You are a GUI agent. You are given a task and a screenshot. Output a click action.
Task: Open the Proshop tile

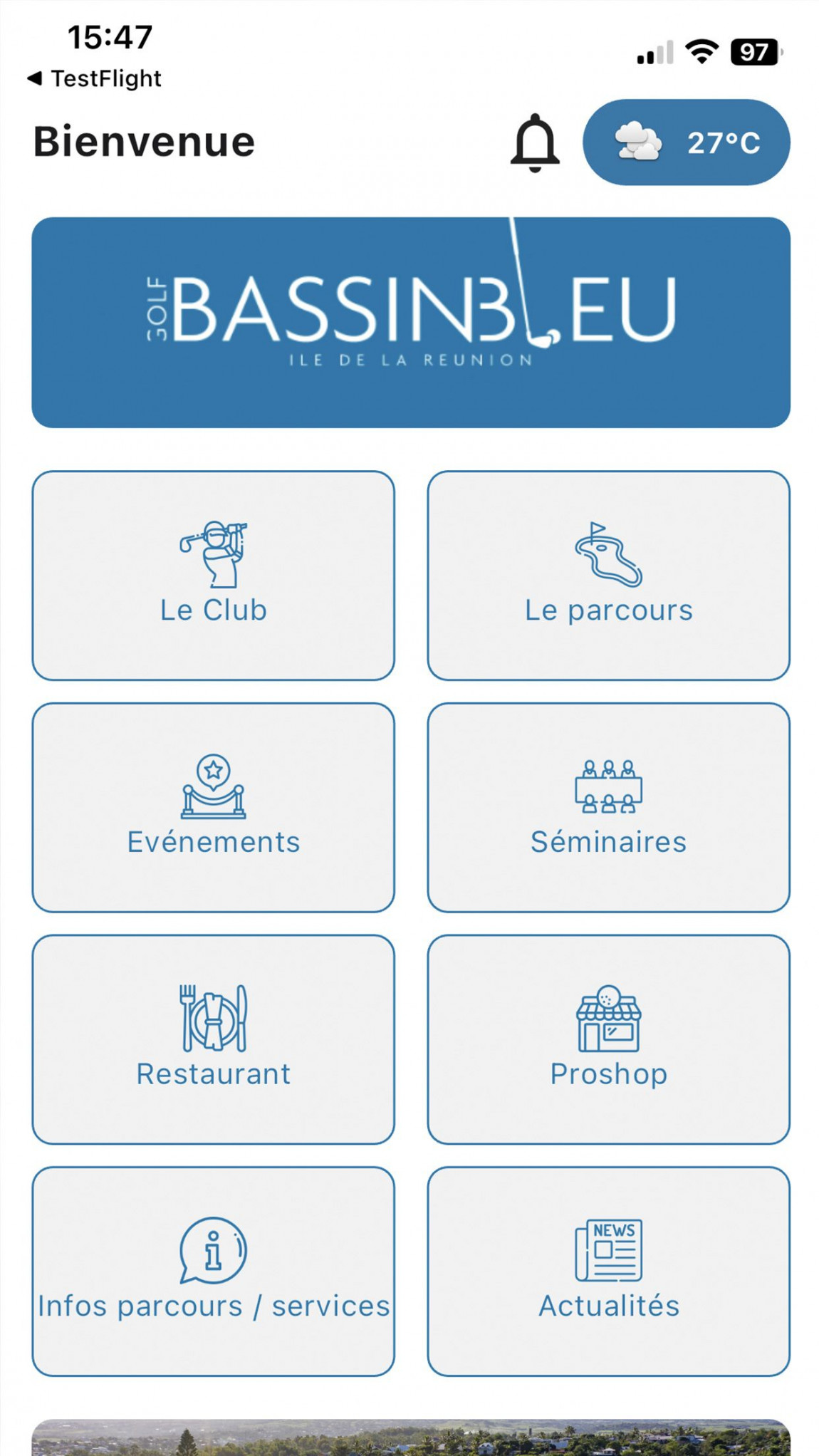pyautogui.click(x=608, y=1039)
